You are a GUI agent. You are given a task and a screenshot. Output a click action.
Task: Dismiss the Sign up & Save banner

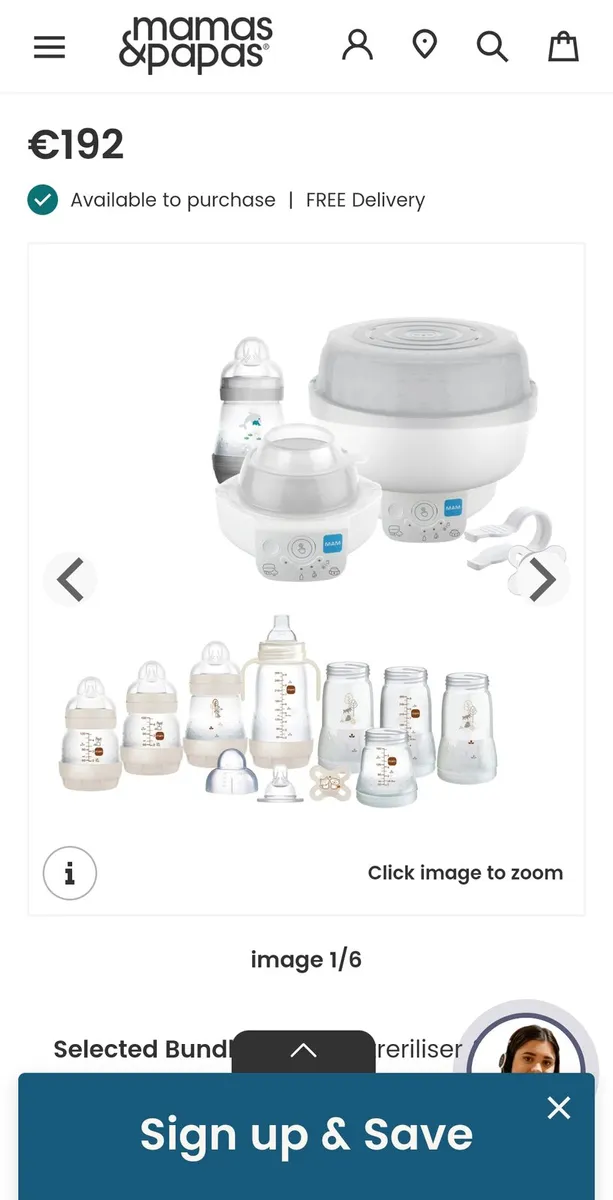(559, 1107)
